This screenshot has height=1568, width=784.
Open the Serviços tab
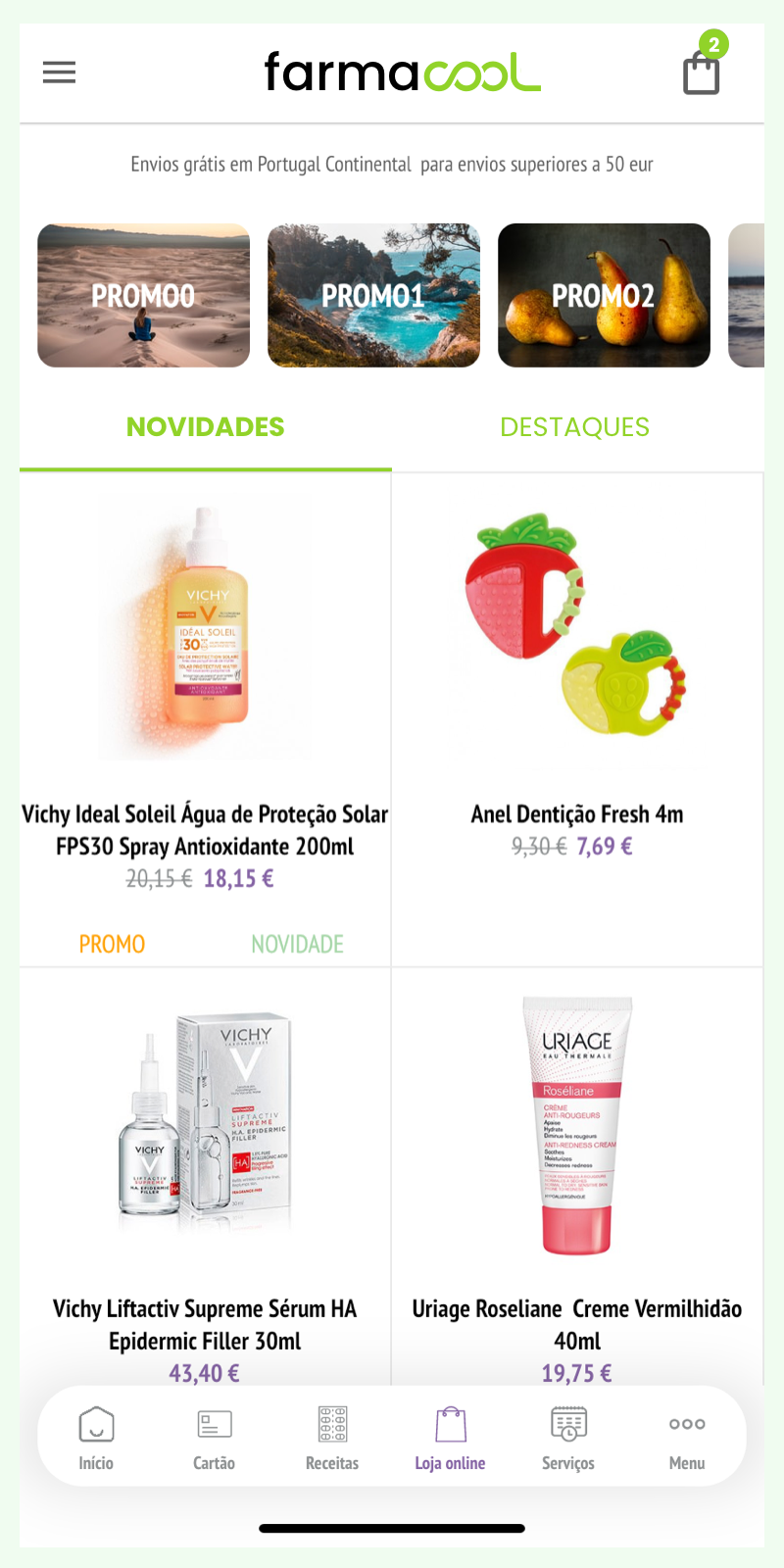(568, 1438)
